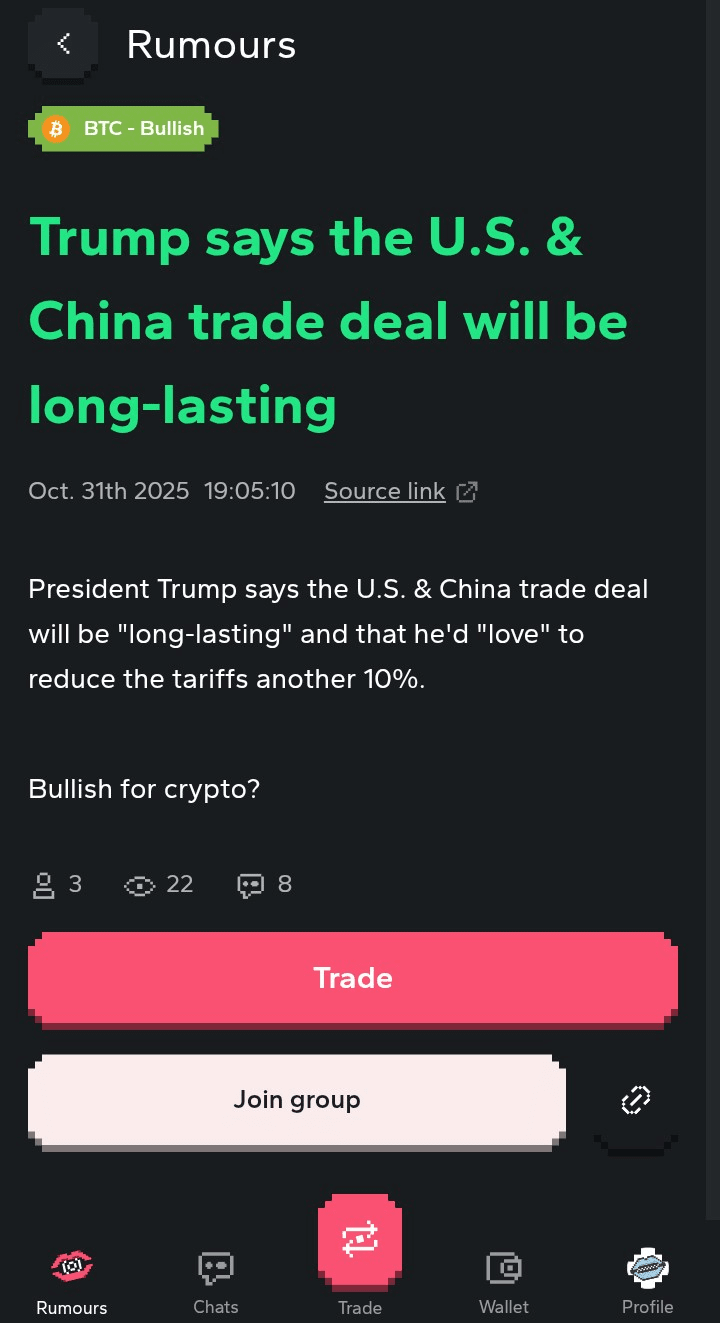The image size is (720, 1323).
Task: View the Profile tab
Action: point(648,1282)
